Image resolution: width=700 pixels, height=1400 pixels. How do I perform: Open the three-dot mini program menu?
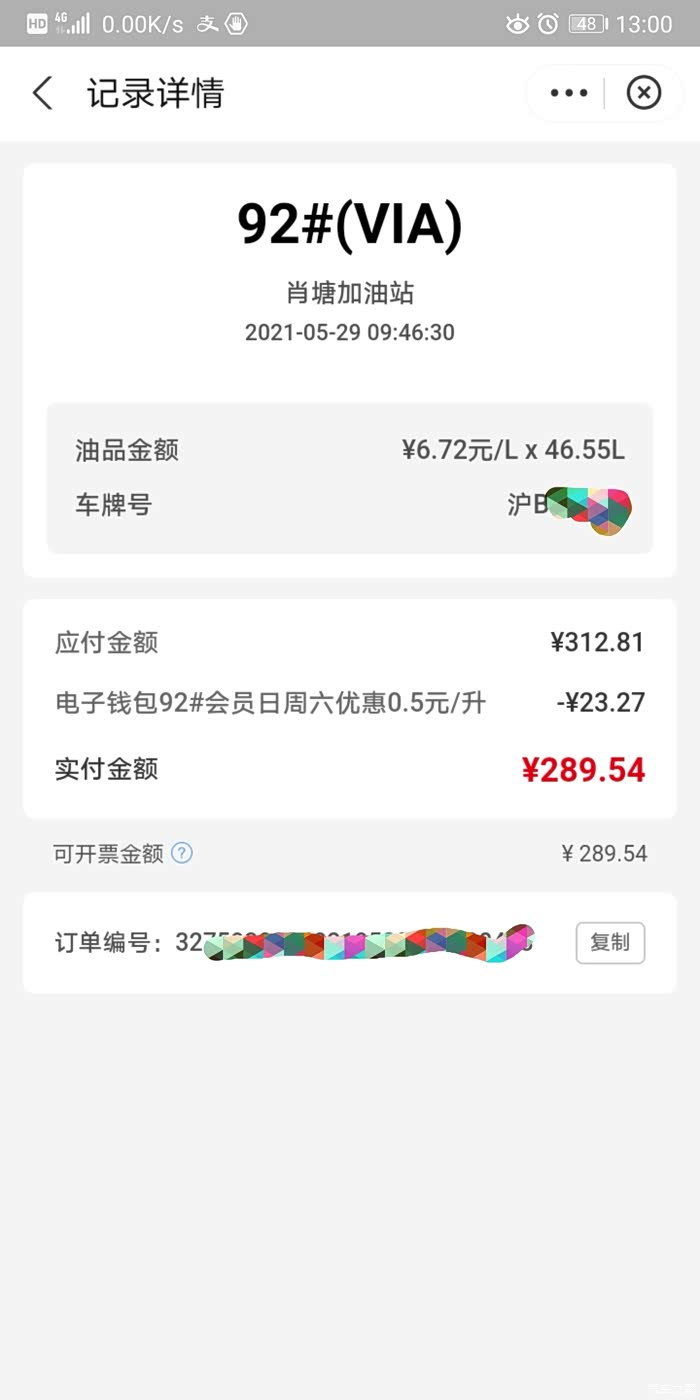click(x=569, y=93)
